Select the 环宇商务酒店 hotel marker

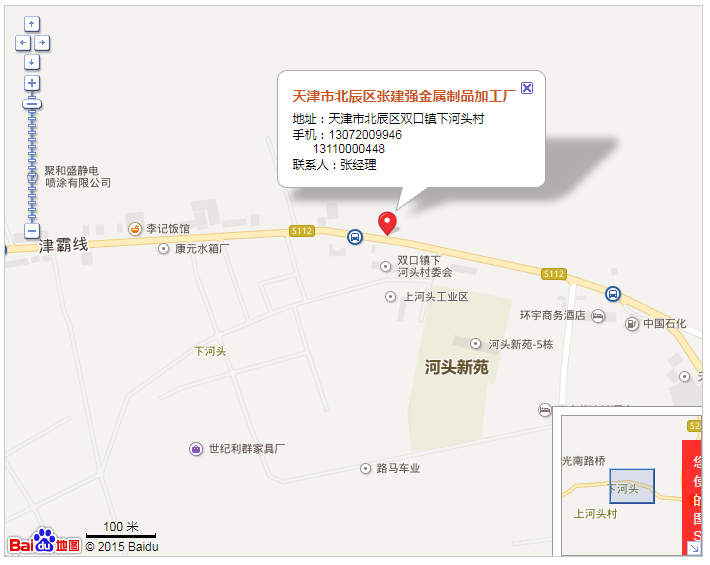click(x=598, y=316)
